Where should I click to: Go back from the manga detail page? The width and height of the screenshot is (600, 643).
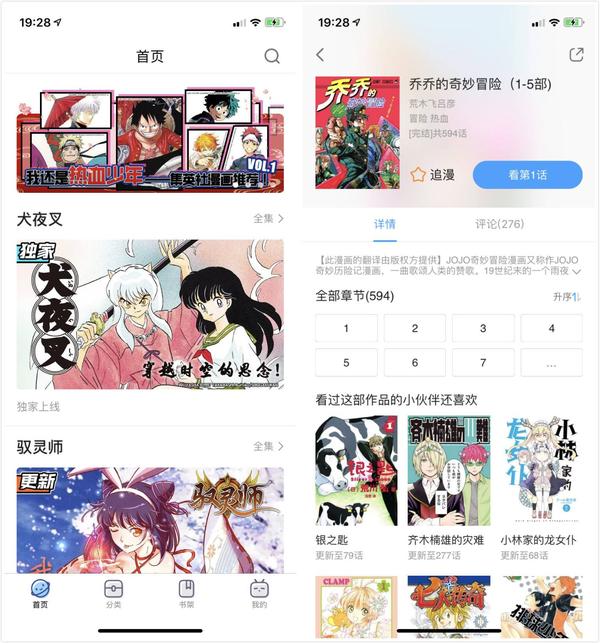320,55
